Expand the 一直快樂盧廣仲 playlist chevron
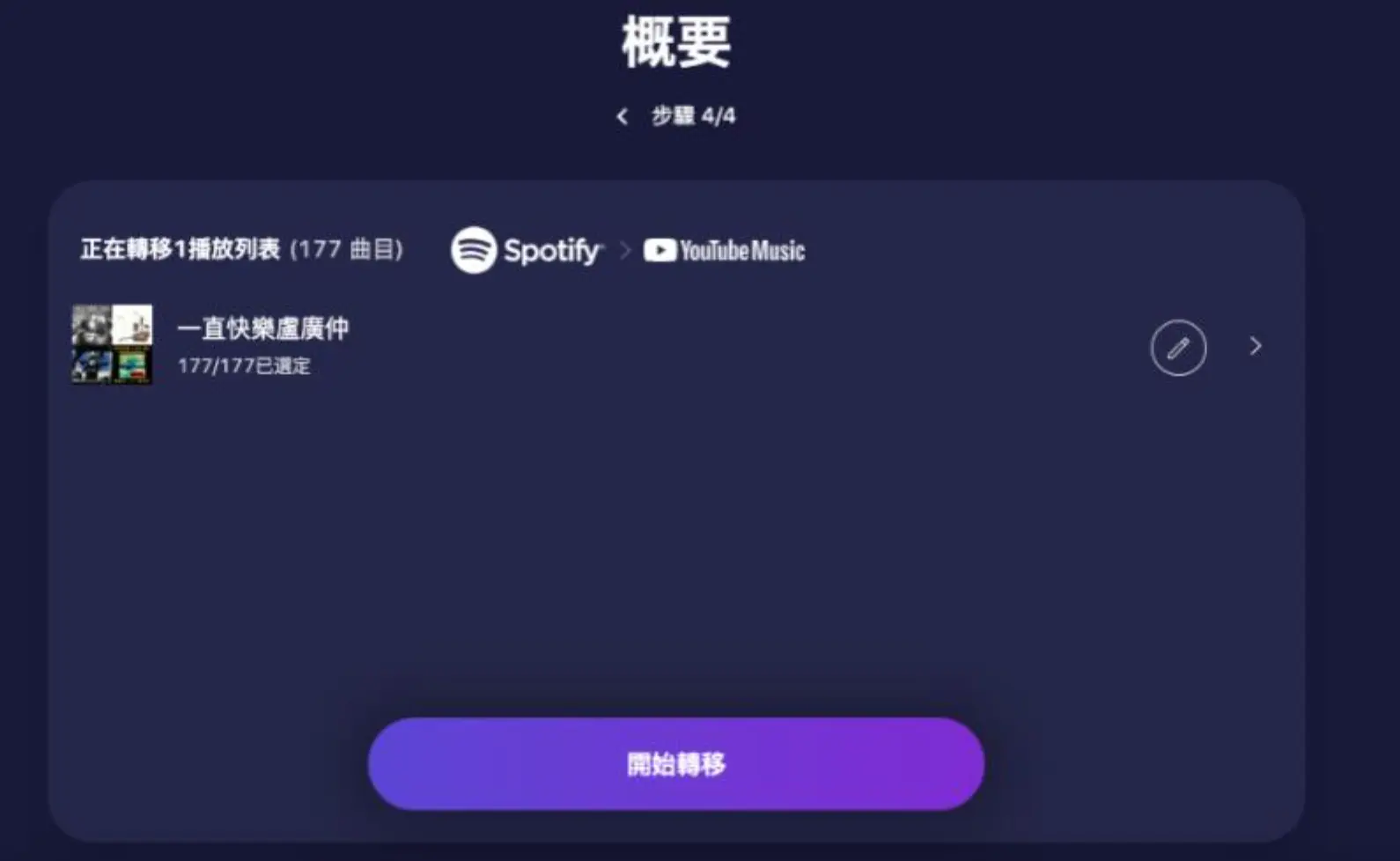The height and width of the screenshot is (861, 1400). 1256,347
